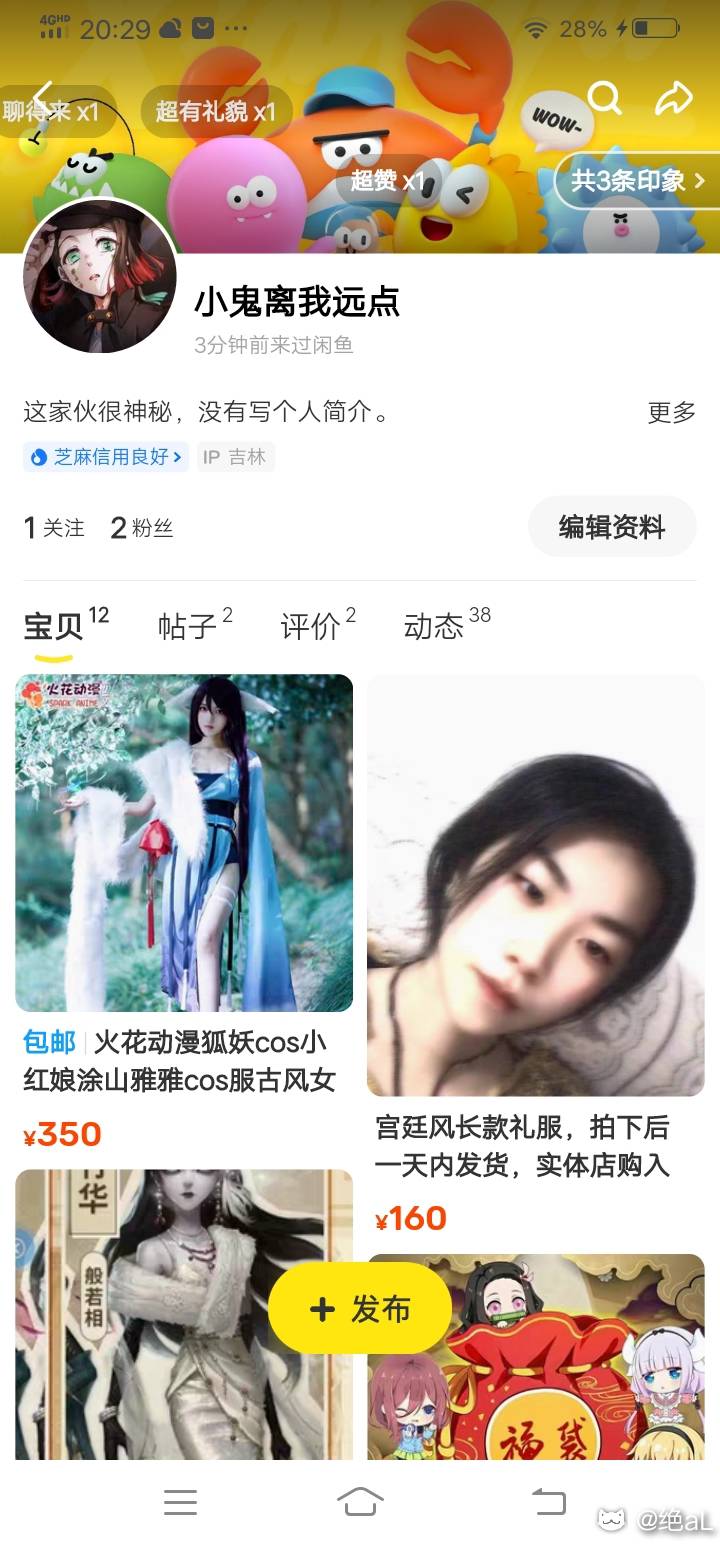Go back with the top-left arrow
Screen dimensions: 720x1544
[42, 99]
